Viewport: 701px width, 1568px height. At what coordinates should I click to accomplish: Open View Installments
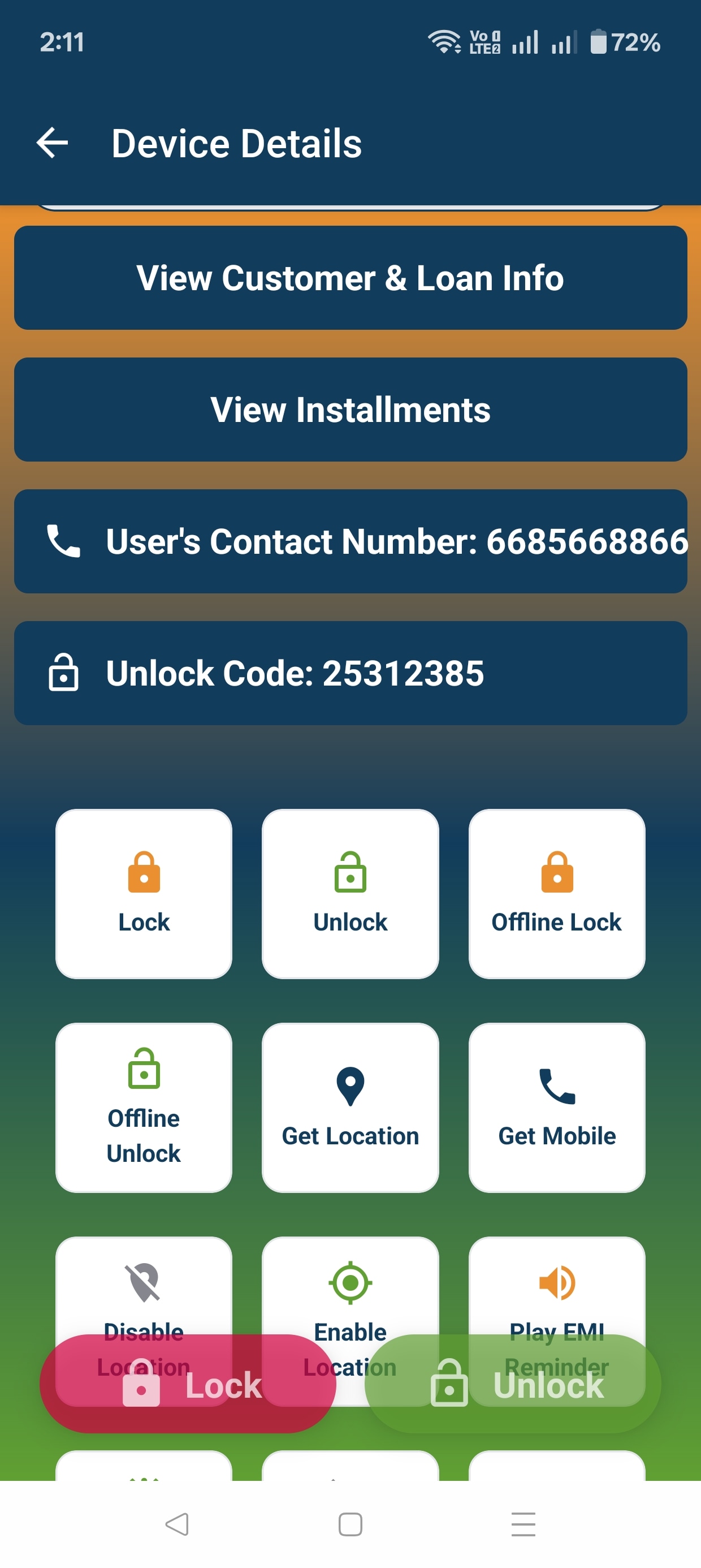click(x=350, y=409)
